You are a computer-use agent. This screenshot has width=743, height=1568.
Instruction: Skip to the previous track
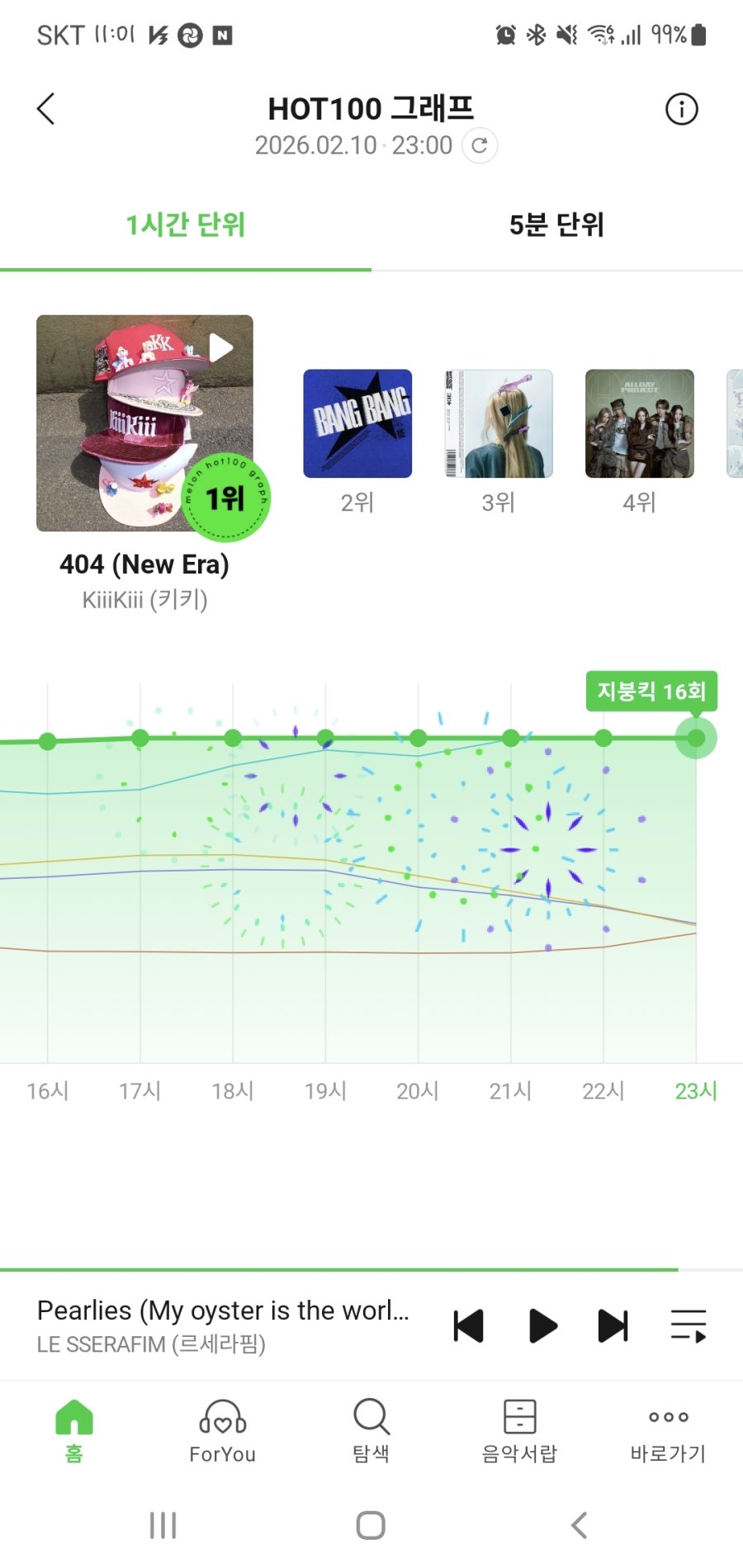pyautogui.click(x=468, y=1326)
